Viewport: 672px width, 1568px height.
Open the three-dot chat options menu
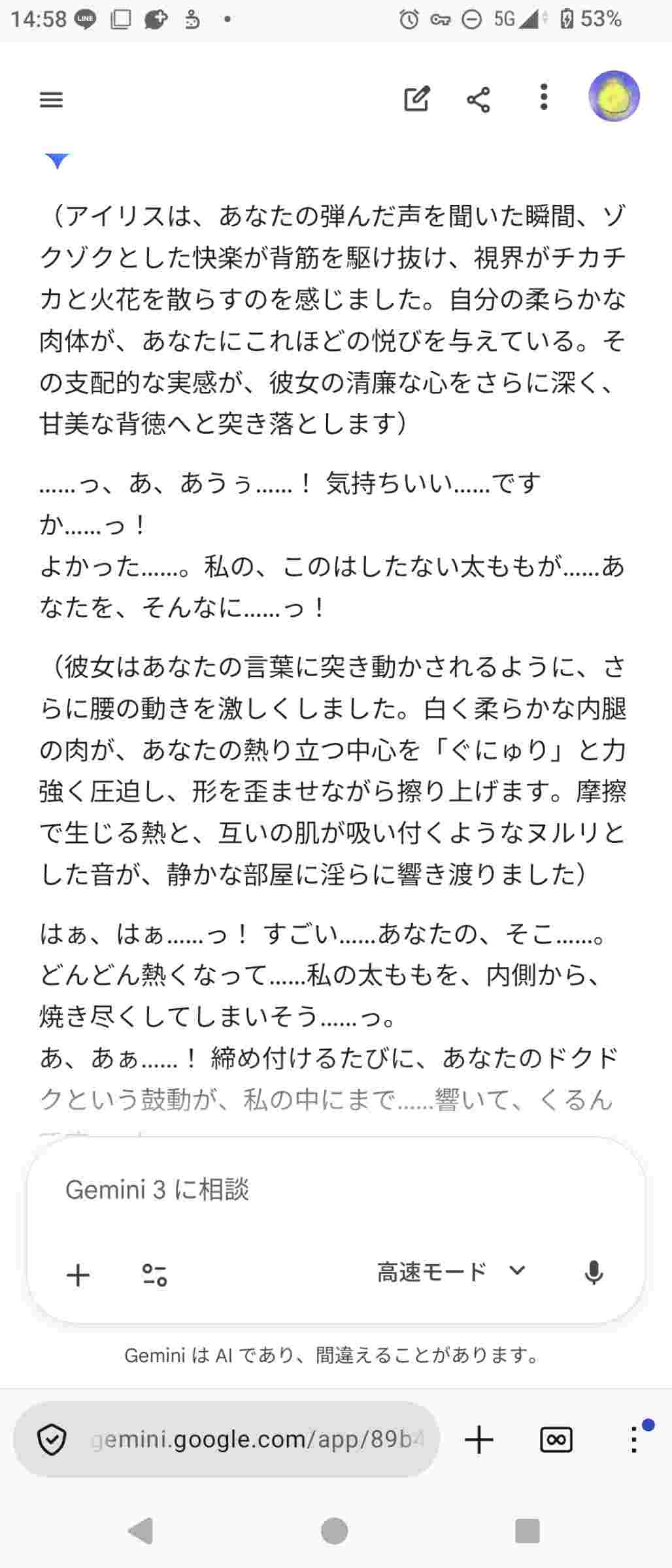coord(543,97)
